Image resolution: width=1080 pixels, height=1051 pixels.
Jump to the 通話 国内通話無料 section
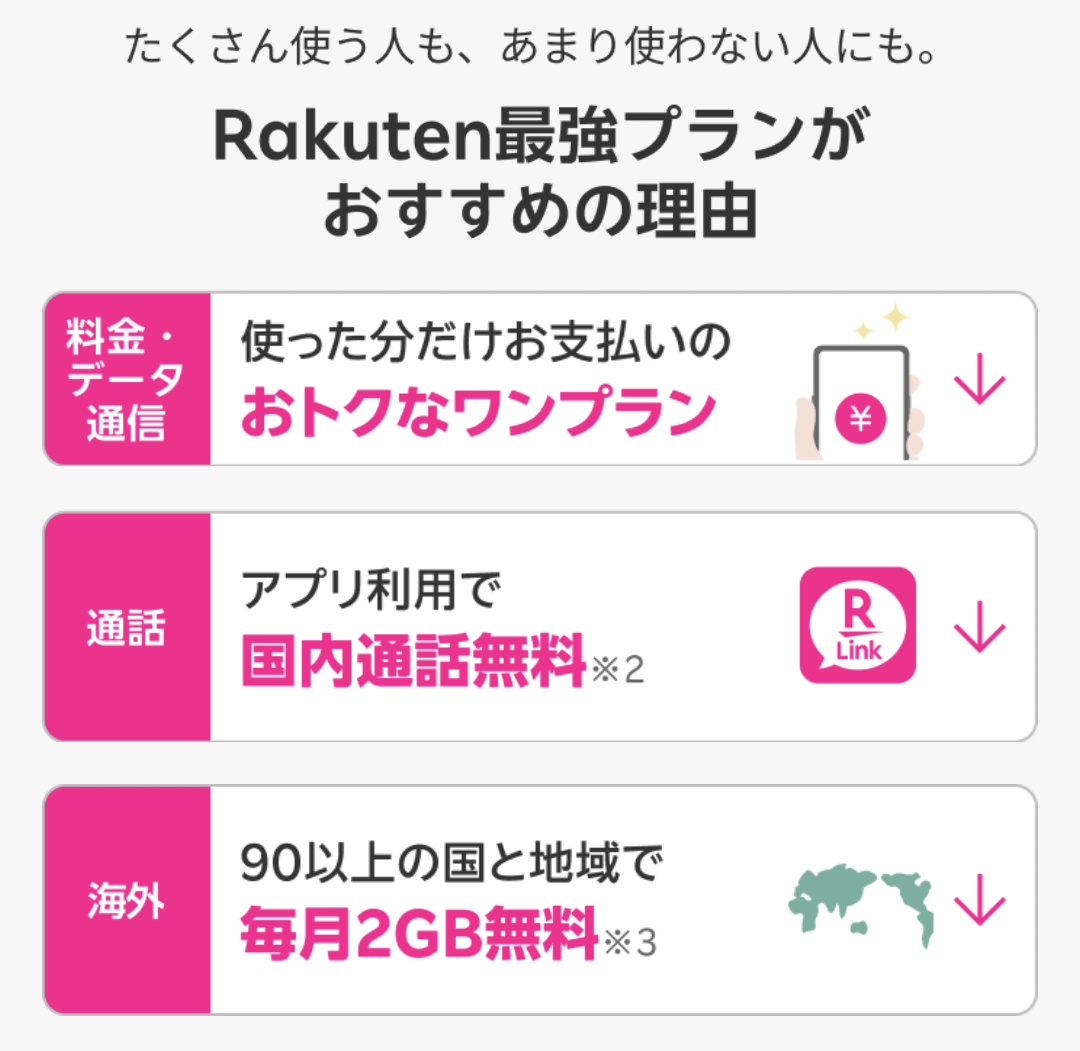click(540, 627)
